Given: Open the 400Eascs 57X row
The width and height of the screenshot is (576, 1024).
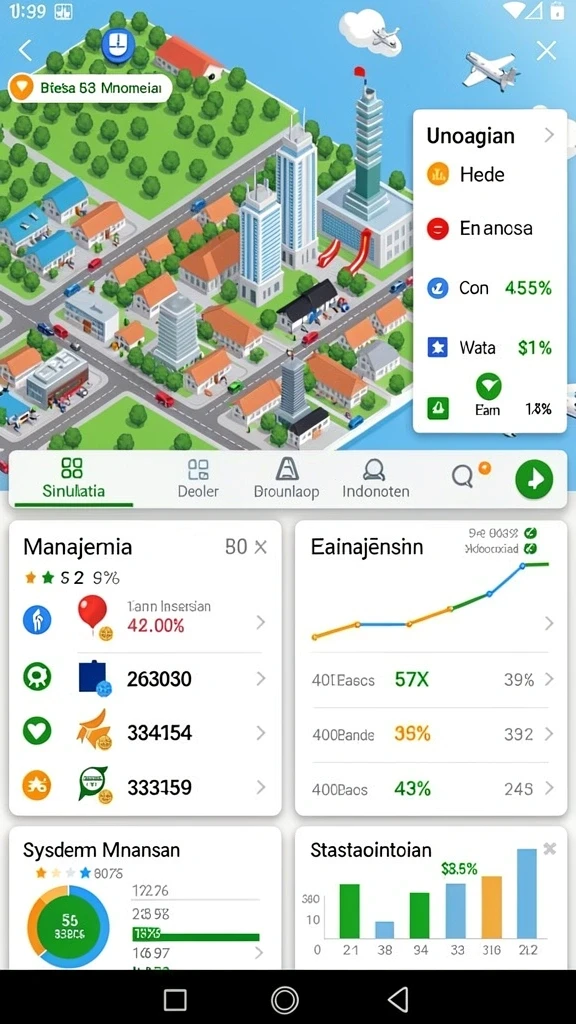Looking at the screenshot, I should pos(432,680).
